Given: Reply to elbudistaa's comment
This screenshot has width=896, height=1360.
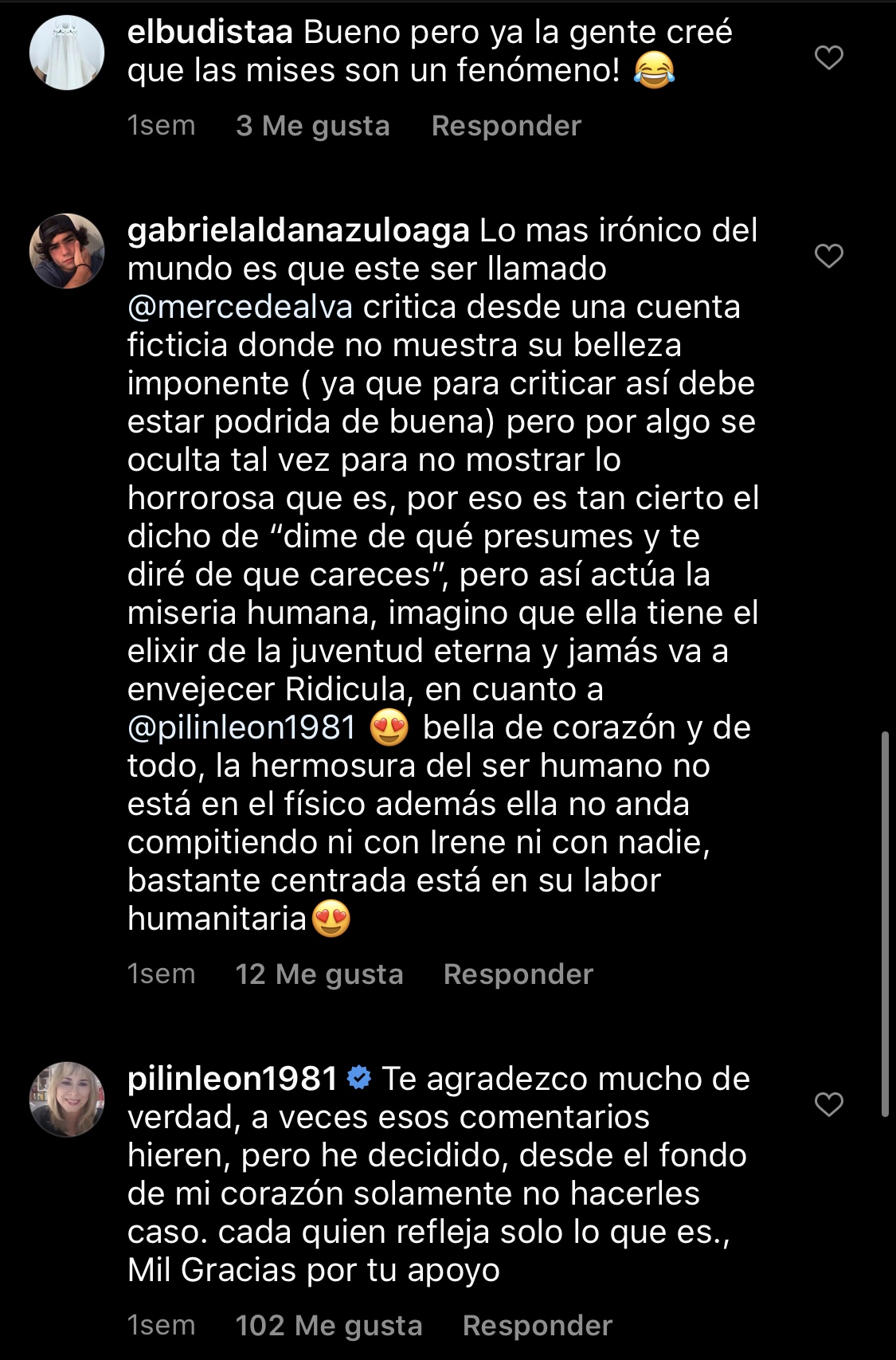Looking at the screenshot, I should (x=506, y=126).
